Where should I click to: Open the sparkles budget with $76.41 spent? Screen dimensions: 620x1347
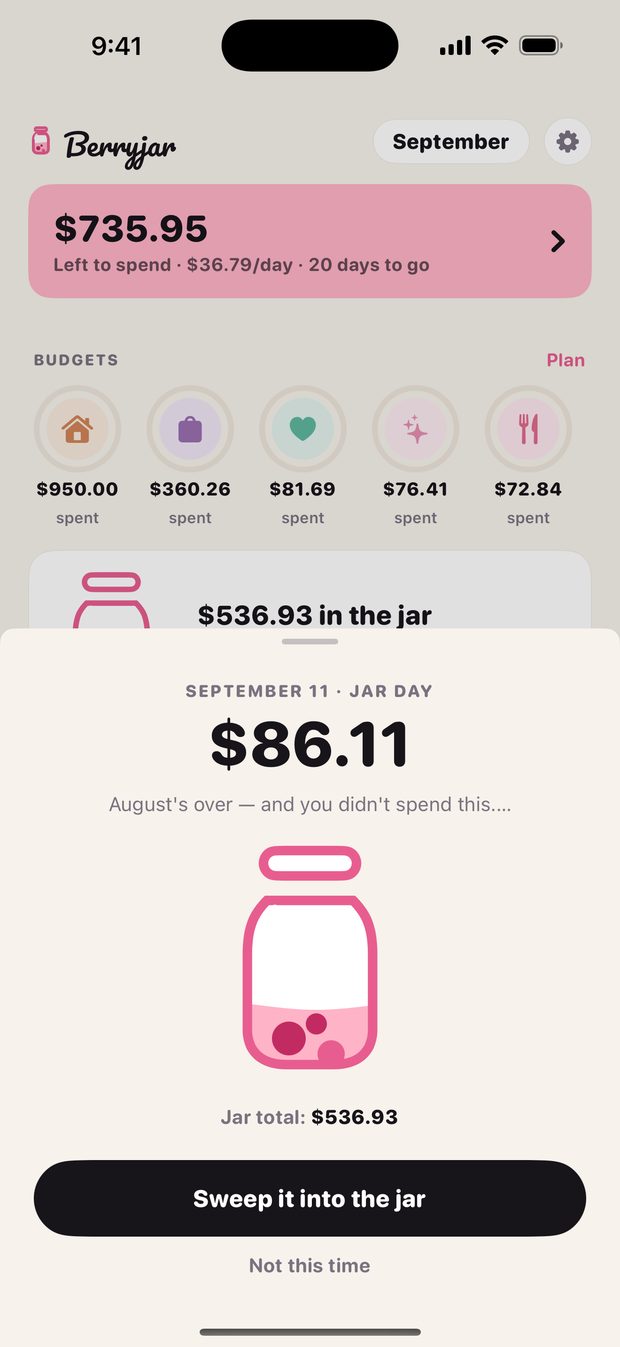pyautogui.click(x=416, y=457)
